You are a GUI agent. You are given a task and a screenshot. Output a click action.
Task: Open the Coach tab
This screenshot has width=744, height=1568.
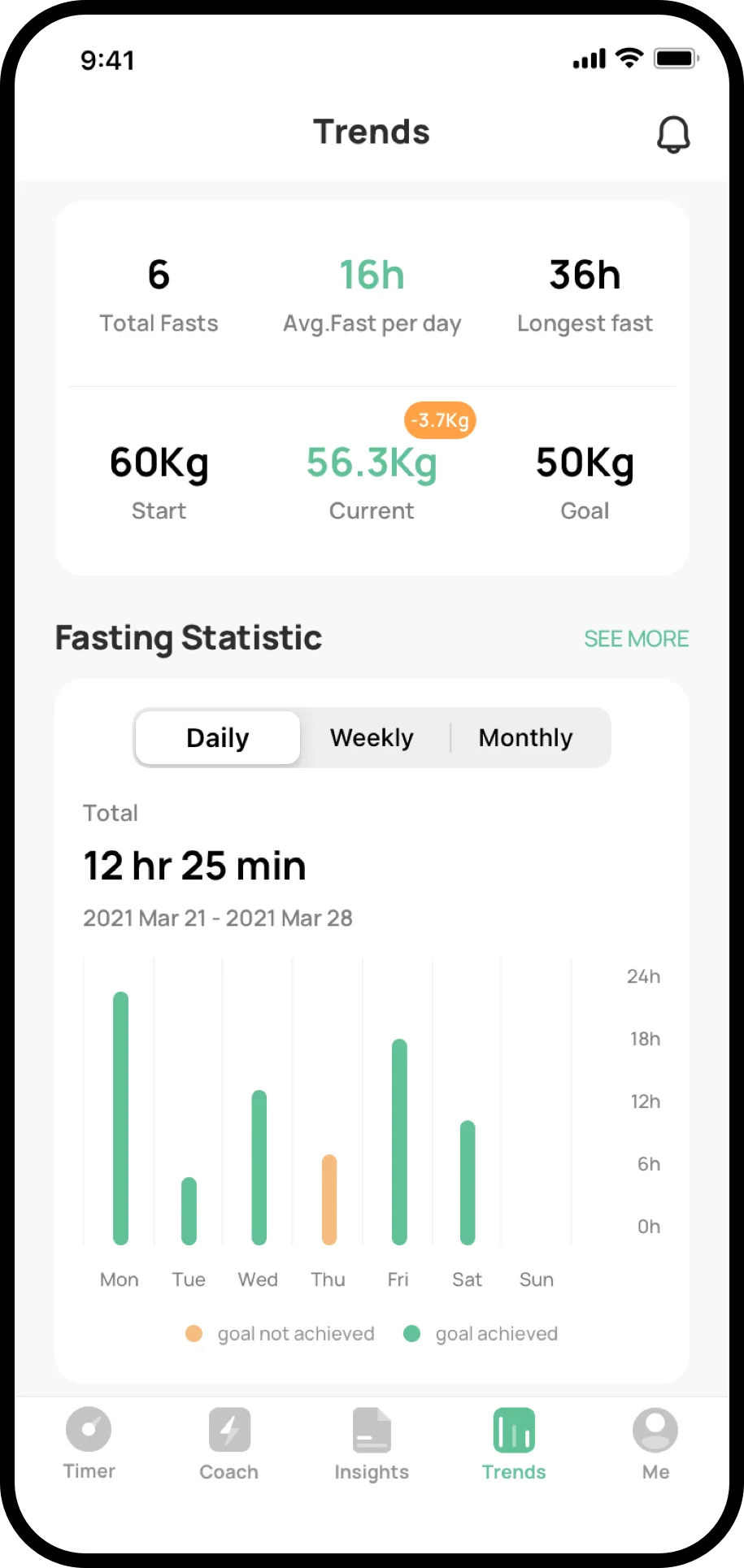[x=229, y=1444]
